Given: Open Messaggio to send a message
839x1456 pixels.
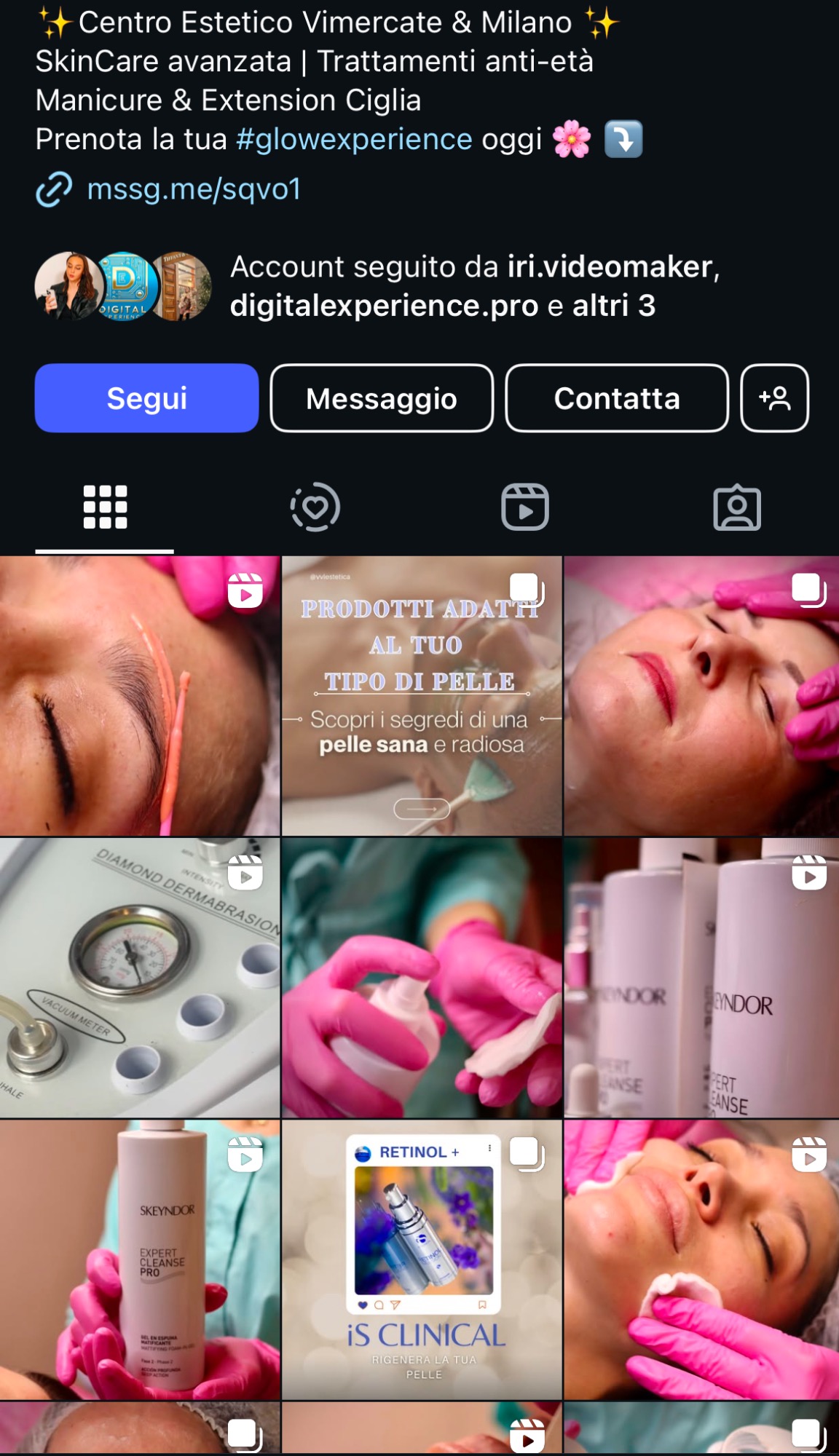Looking at the screenshot, I should 382,398.
